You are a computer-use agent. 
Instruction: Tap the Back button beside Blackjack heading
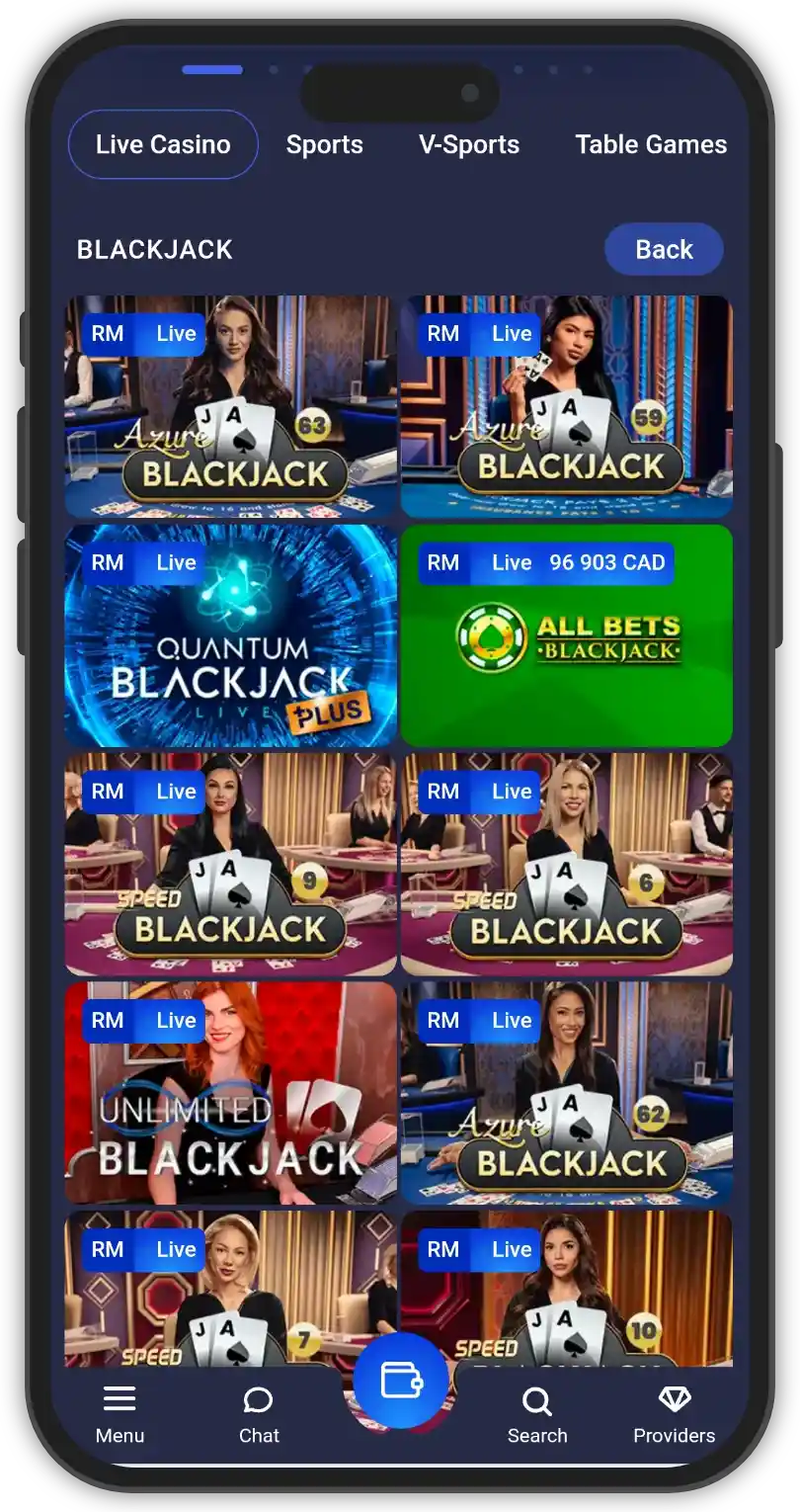[664, 249]
